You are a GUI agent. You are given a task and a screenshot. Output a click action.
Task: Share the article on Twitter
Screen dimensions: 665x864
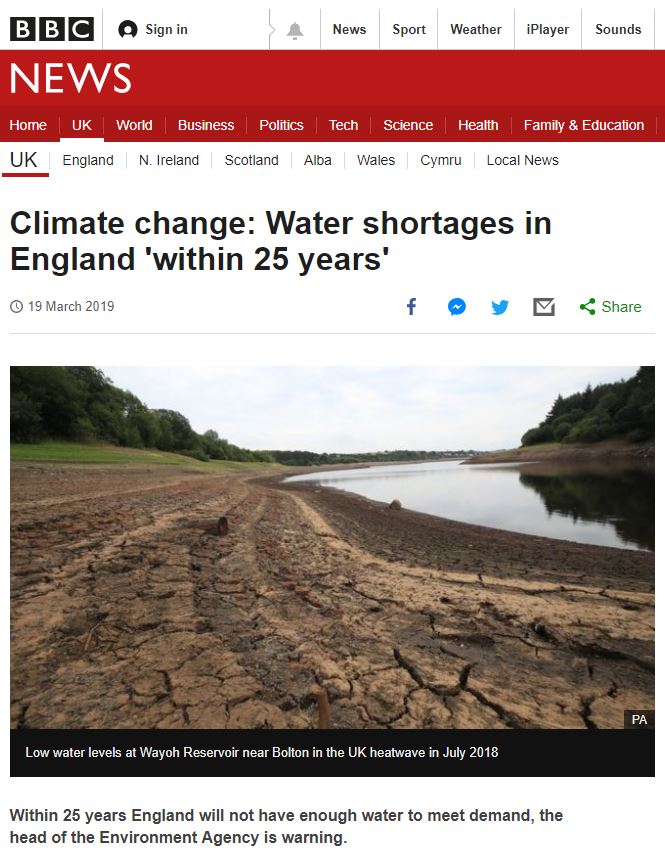500,307
